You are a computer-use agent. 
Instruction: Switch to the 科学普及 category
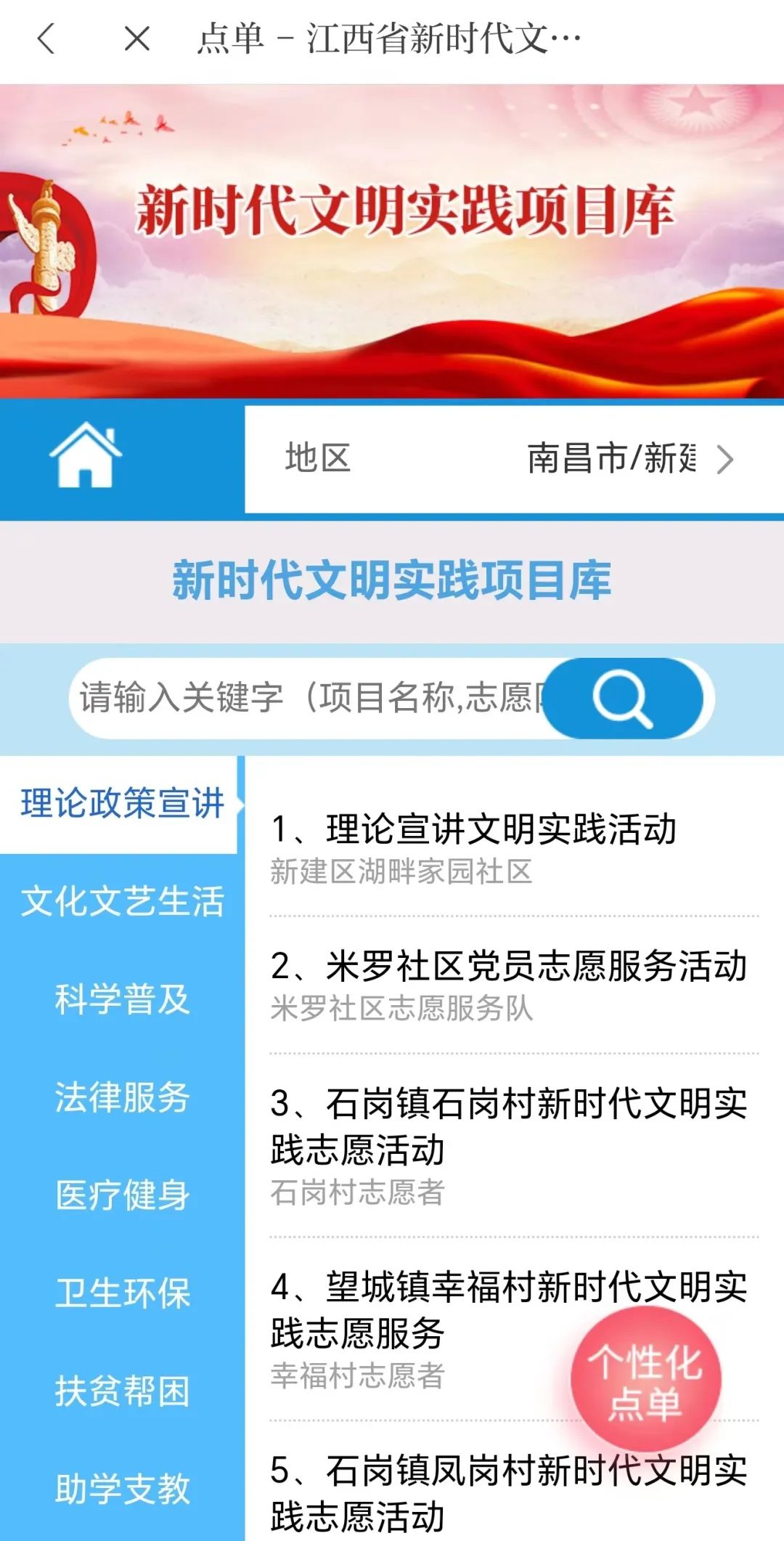point(122,999)
